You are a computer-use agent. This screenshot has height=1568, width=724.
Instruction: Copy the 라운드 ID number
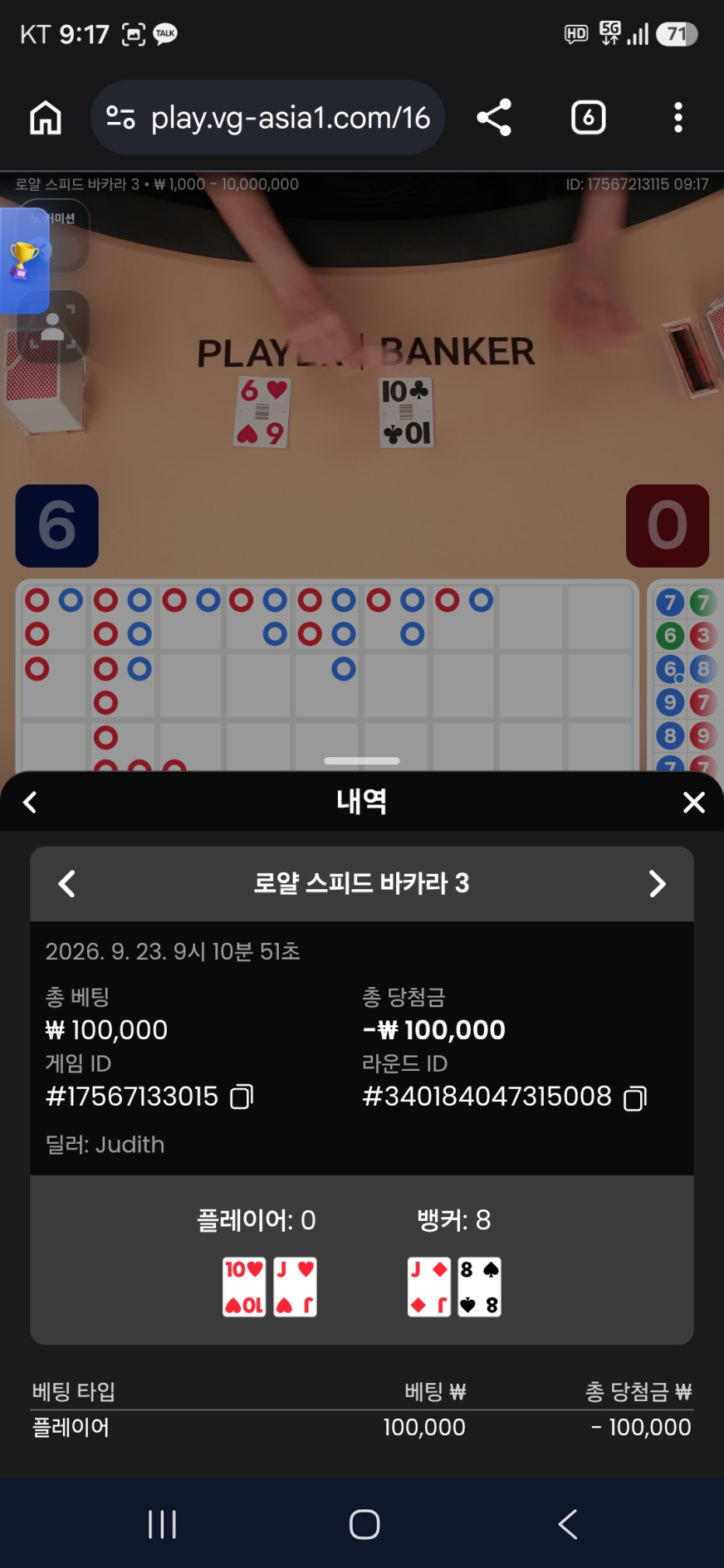click(635, 1098)
